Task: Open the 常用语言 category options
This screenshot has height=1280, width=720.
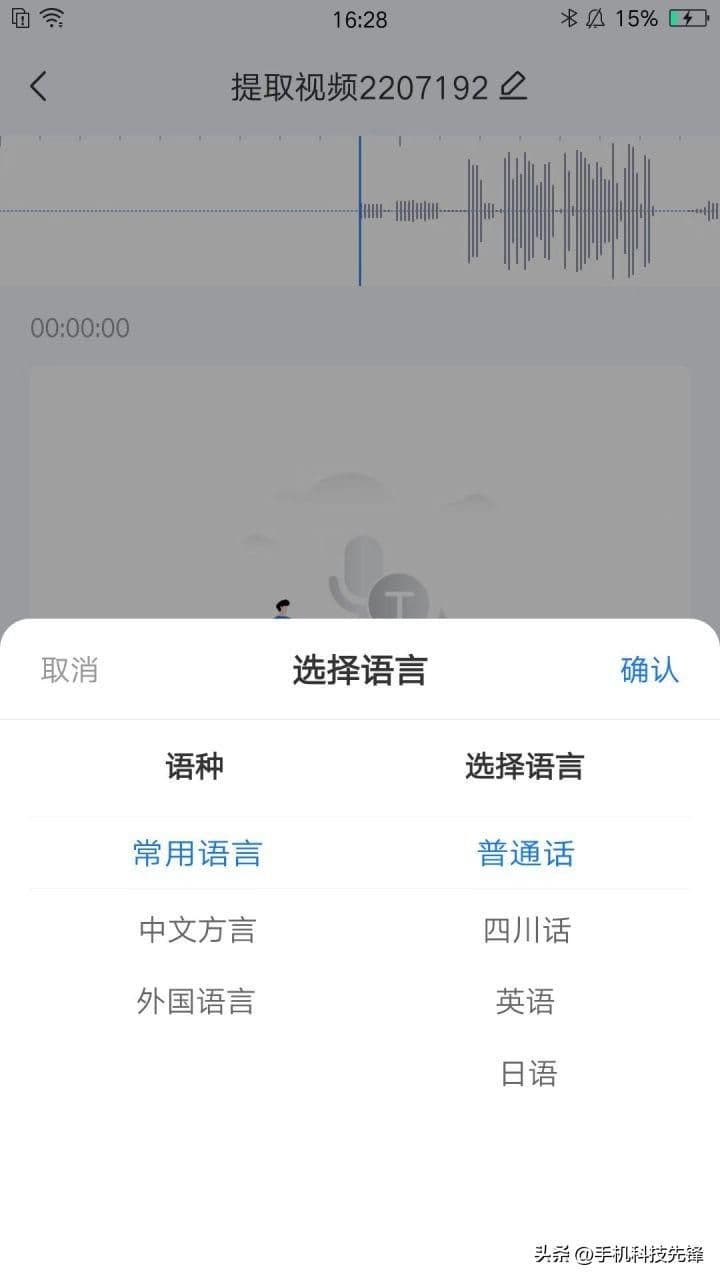Action: [197, 852]
